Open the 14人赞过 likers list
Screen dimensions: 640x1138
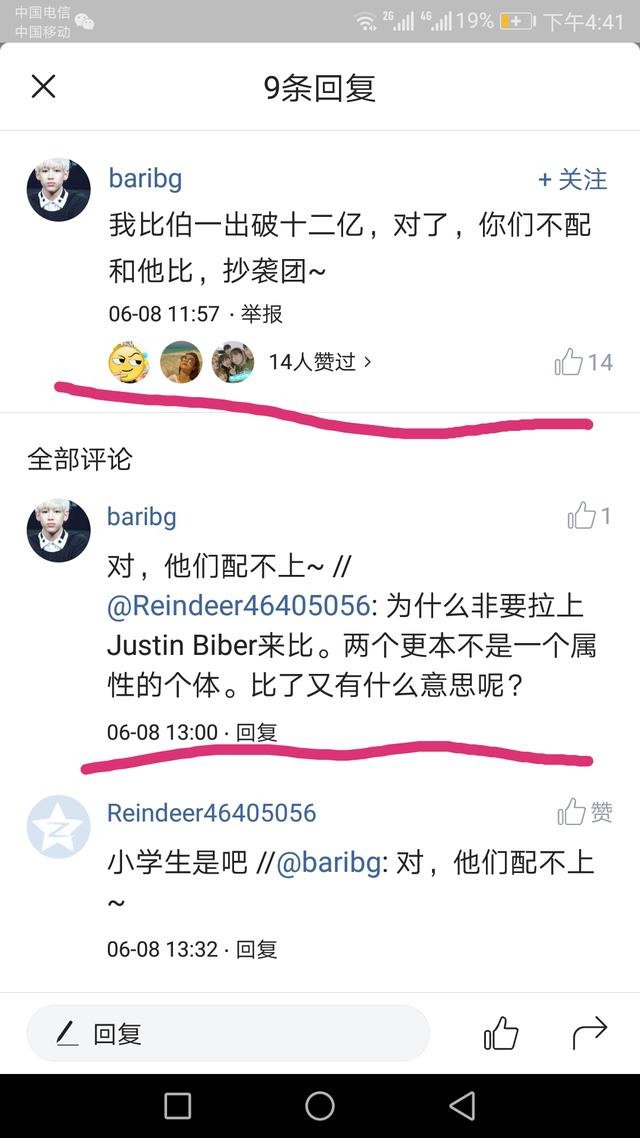coord(319,362)
